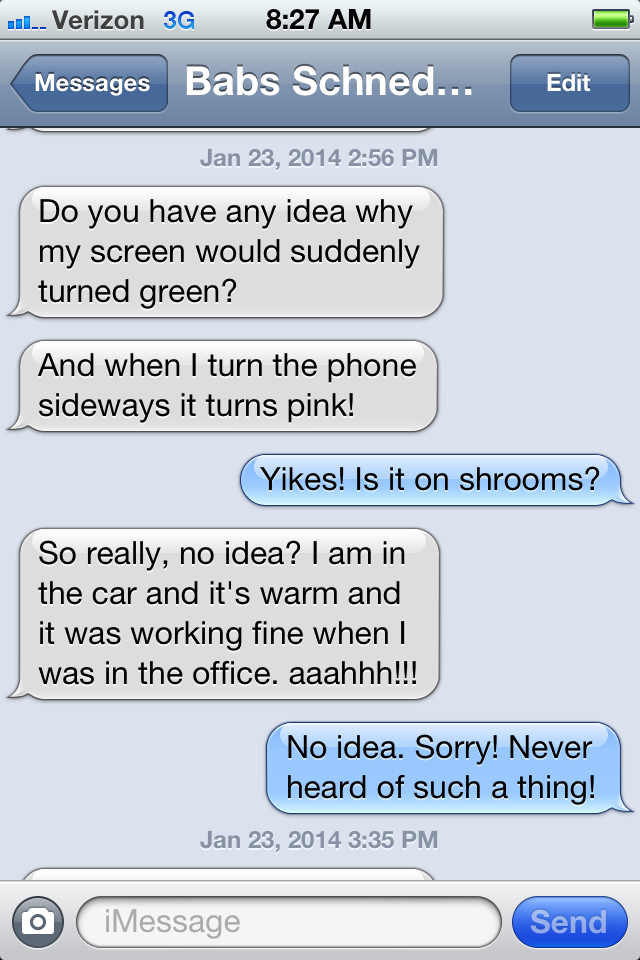Tap the Edit button

568,84
